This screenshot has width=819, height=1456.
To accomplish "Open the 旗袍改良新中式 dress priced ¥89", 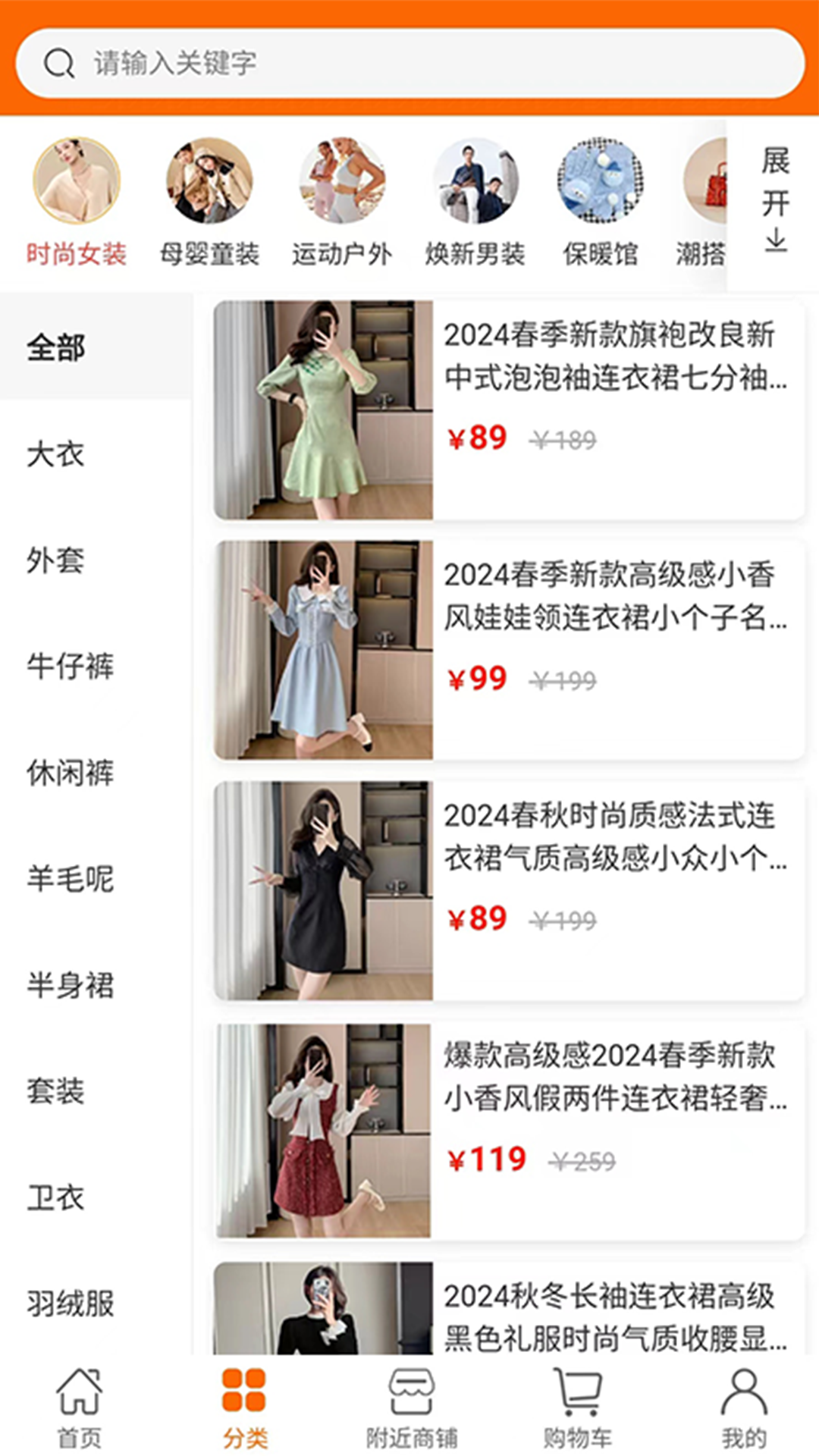I will pyautogui.click(x=508, y=410).
